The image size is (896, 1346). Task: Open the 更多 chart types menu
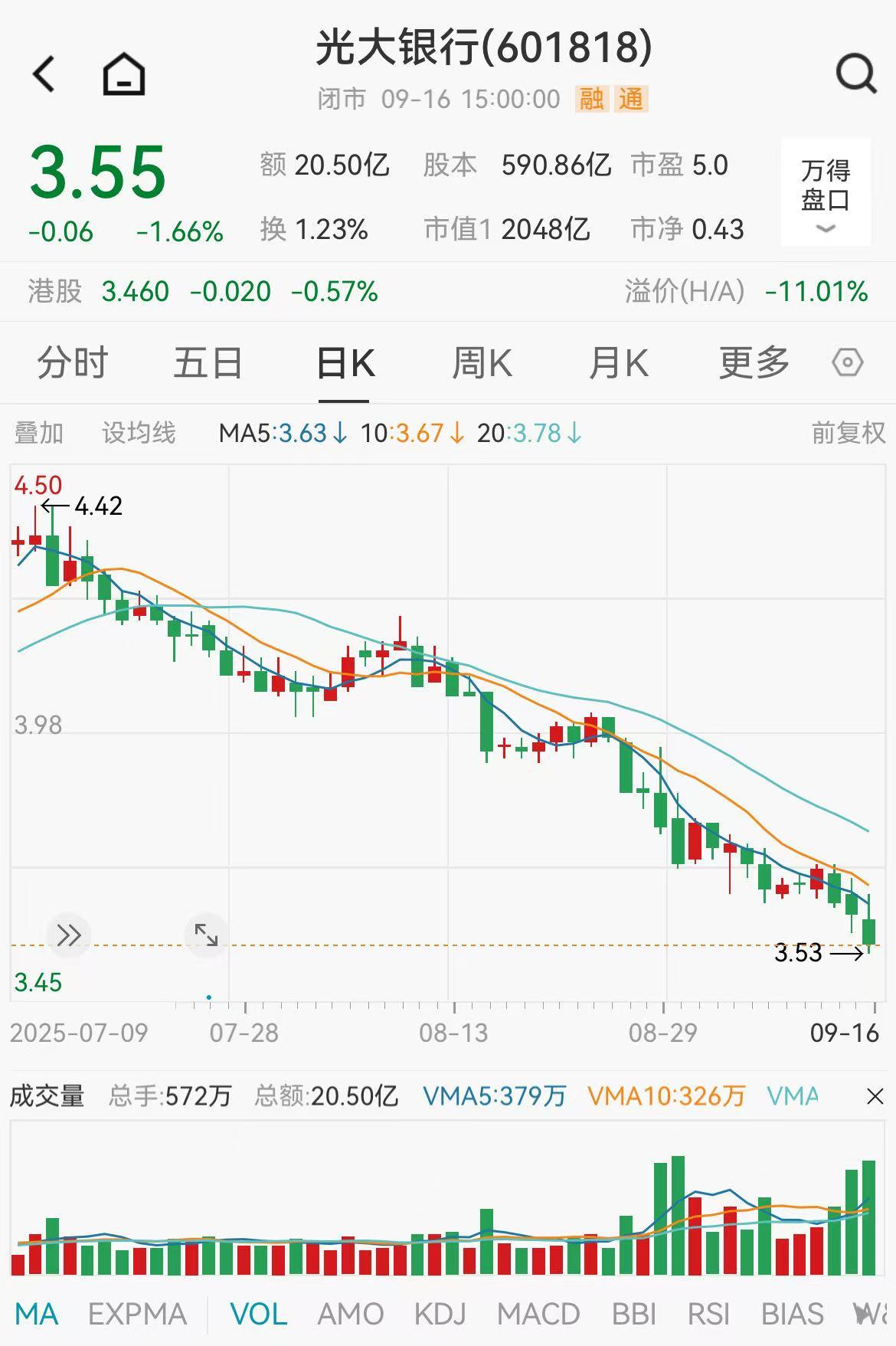[x=754, y=362]
